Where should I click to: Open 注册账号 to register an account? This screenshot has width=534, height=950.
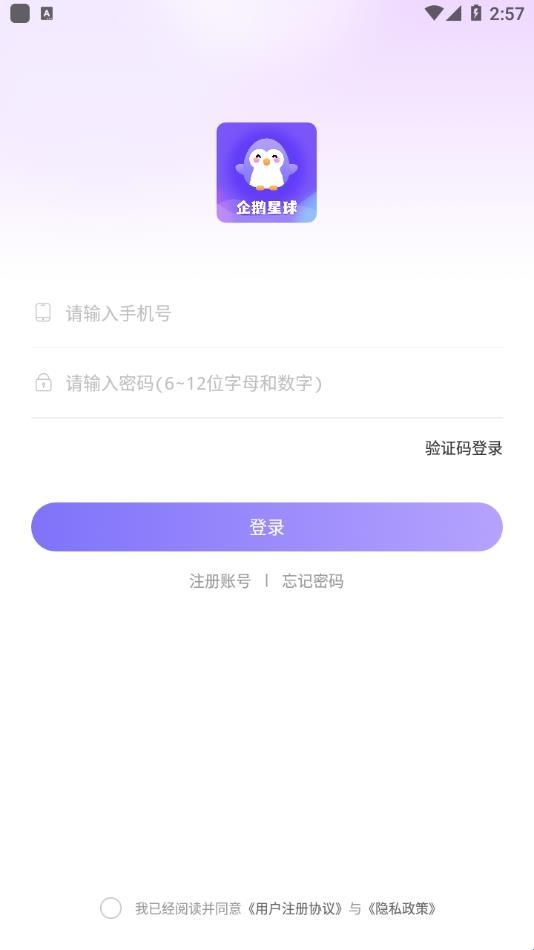coord(219,581)
